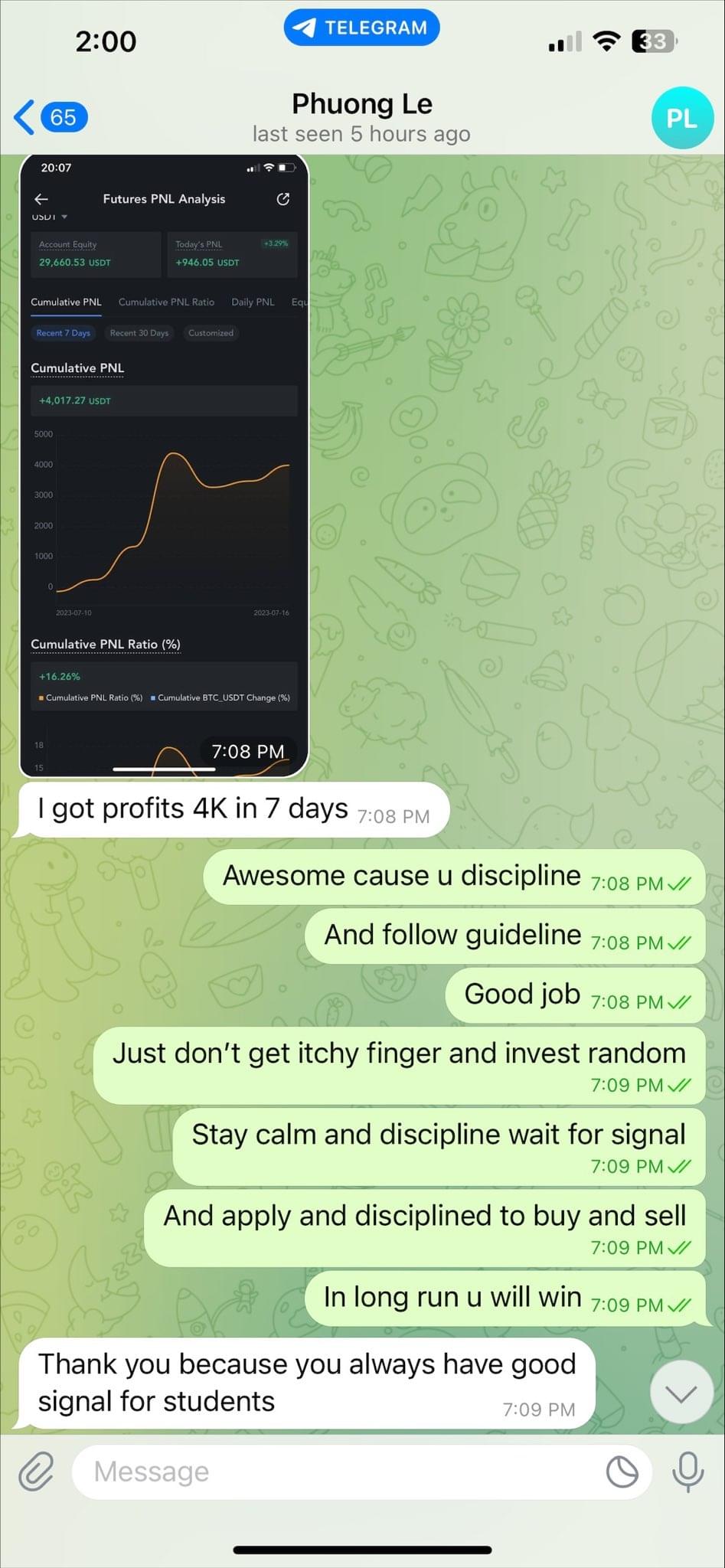
Task: Go back to the chat list
Action: pos(51,117)
